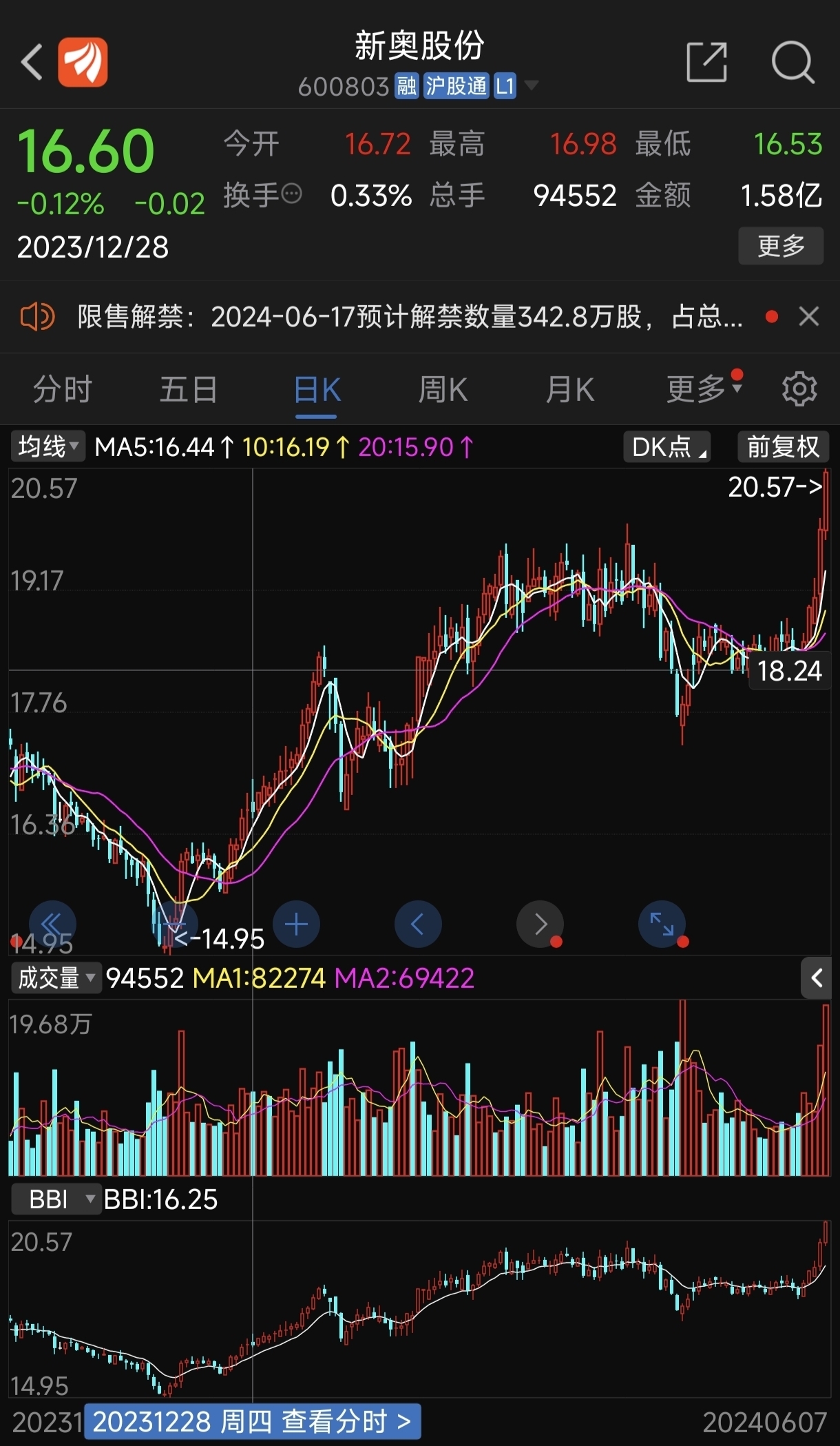The height and width of the screenshot is (1446, 840).
Task: Open the BBI indicator dropdown
Action: 56,1199
